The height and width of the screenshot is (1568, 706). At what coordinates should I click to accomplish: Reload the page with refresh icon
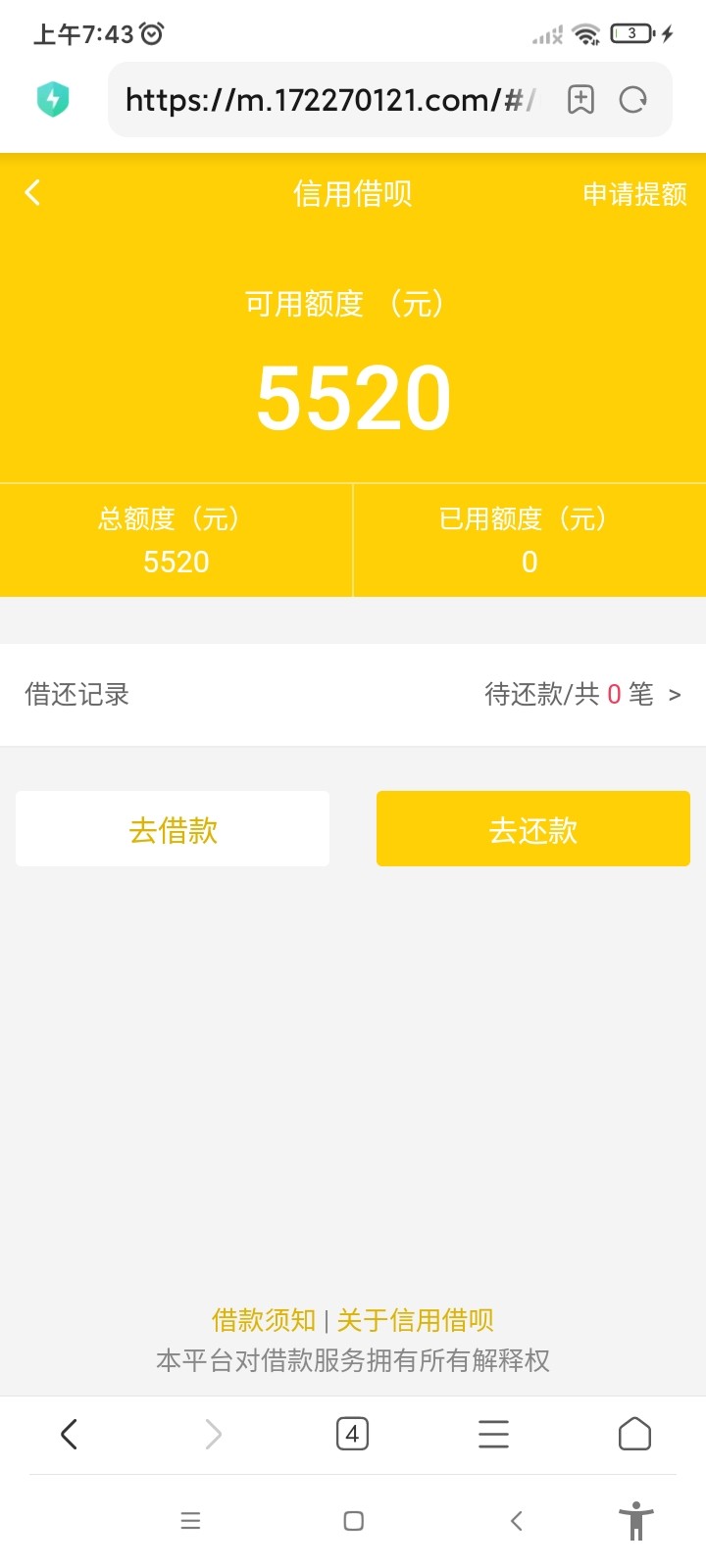click(633, 100)
